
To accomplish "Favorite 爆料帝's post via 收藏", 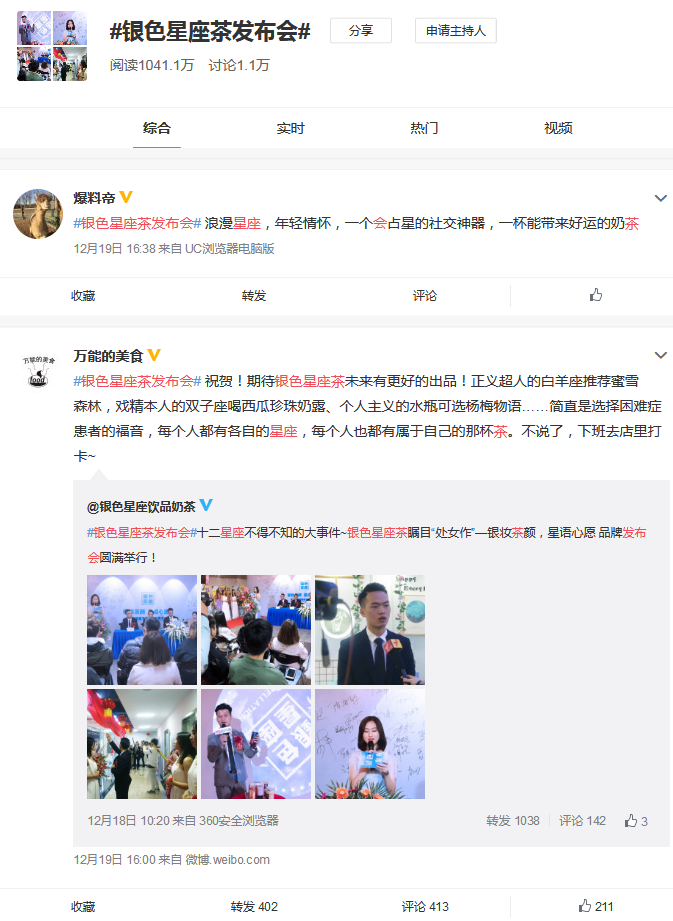I will point(83,295).
